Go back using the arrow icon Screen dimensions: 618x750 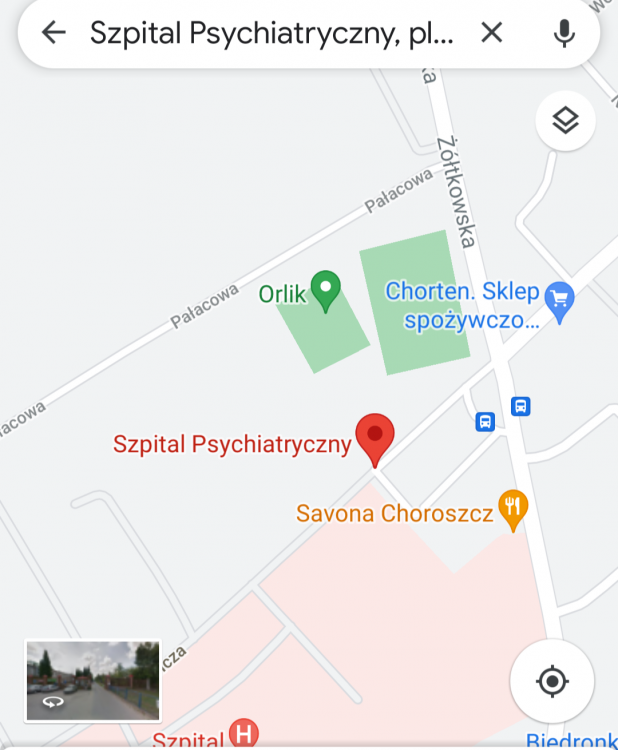coord(53,33)
